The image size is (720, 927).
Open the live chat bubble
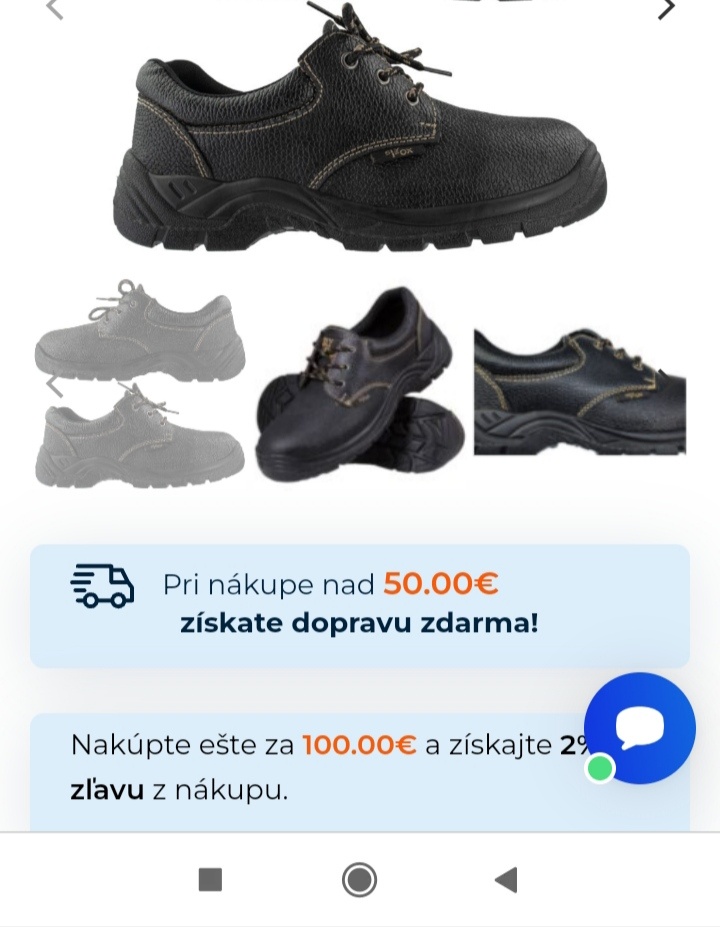coord(640,727)
